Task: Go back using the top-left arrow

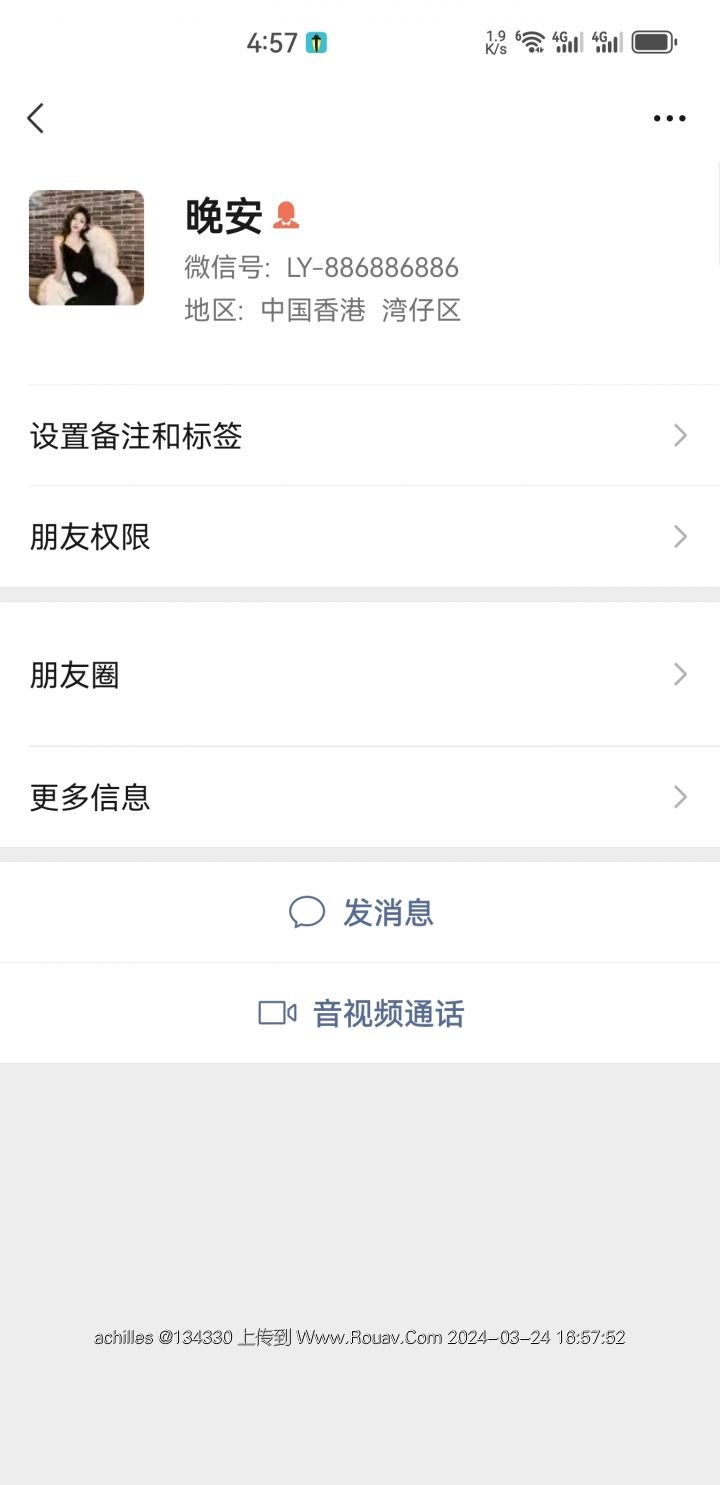Action: [x=36, y=118]
